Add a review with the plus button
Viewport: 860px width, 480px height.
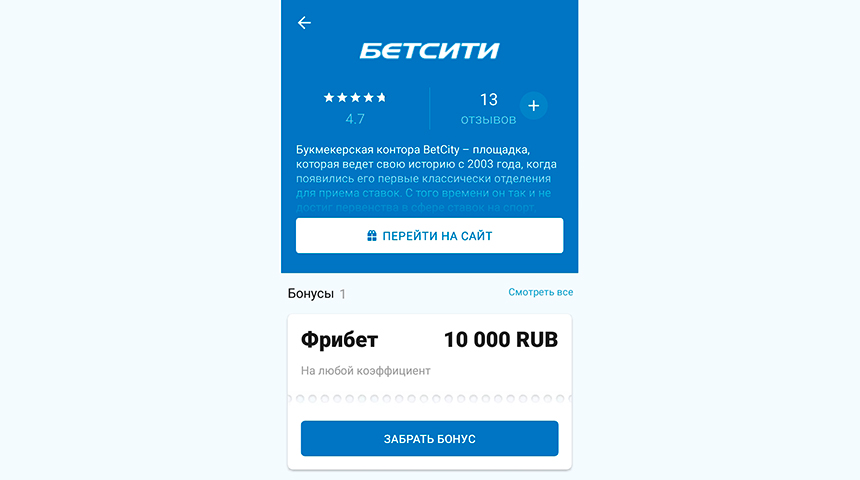tap(533, 105)
